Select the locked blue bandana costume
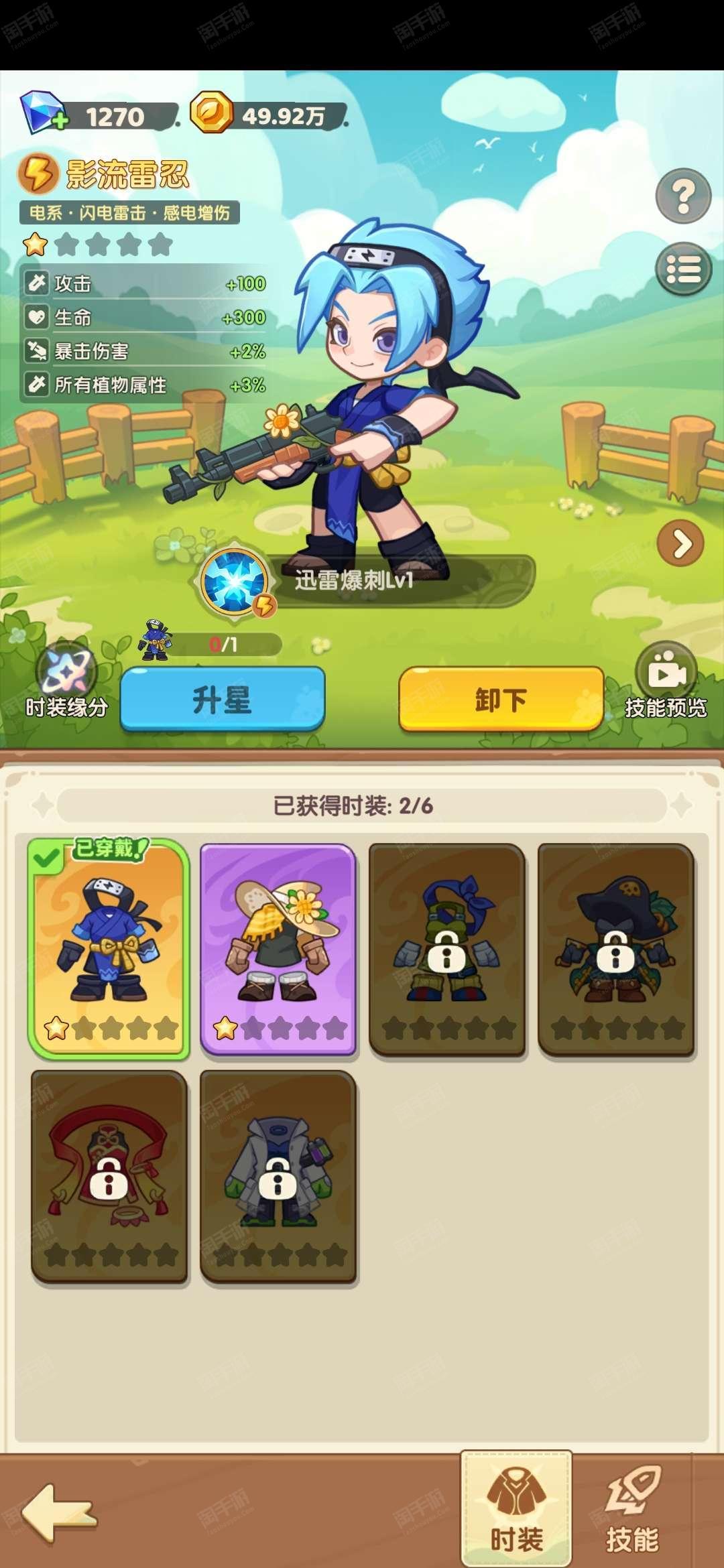Image resolution: width=724 pixels, height=1568 pixels. pyautogui.click(x=446, y=949)
